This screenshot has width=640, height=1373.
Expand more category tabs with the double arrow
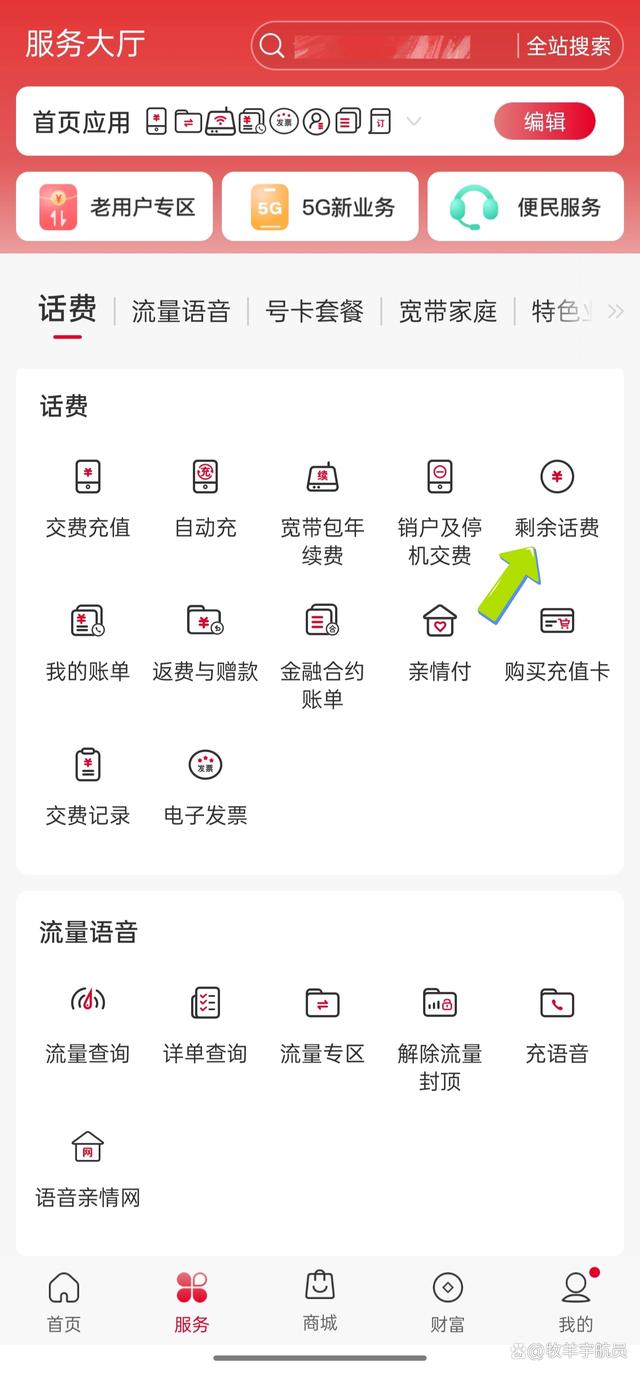615,312
